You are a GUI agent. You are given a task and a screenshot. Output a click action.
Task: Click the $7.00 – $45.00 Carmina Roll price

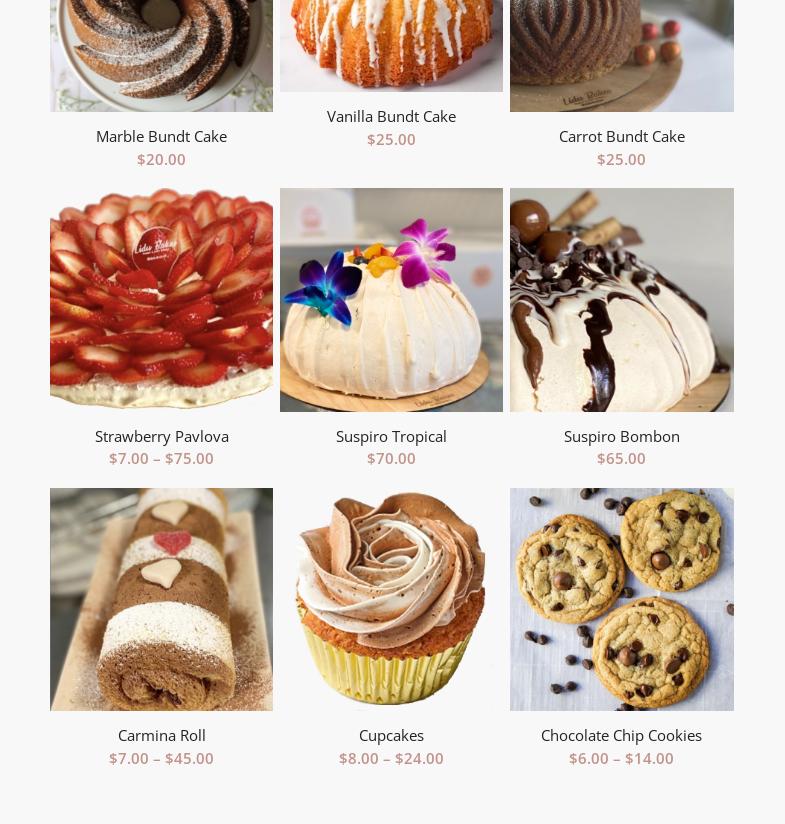coord(161,758)
